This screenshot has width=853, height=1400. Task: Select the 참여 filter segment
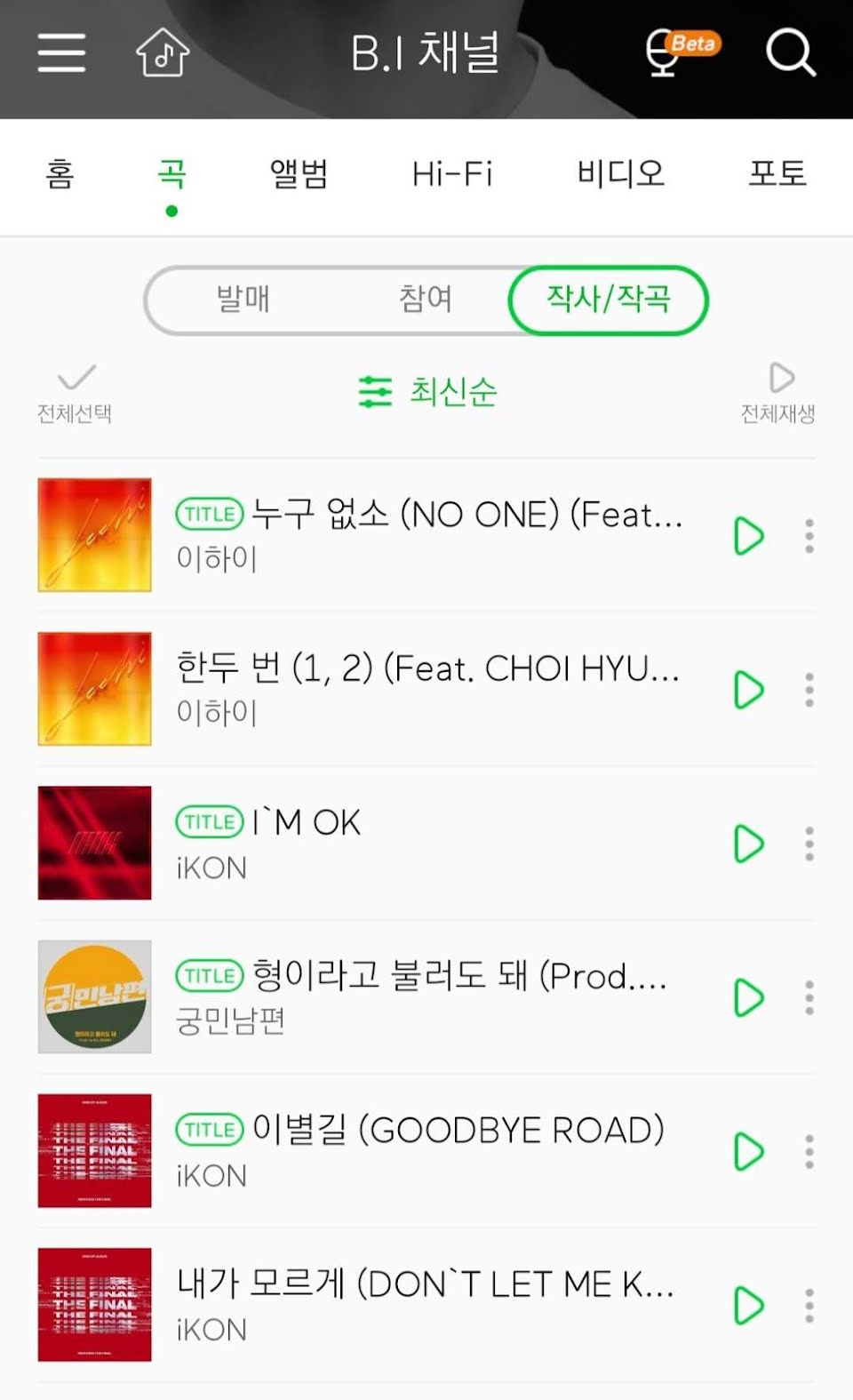pos(426,300)
